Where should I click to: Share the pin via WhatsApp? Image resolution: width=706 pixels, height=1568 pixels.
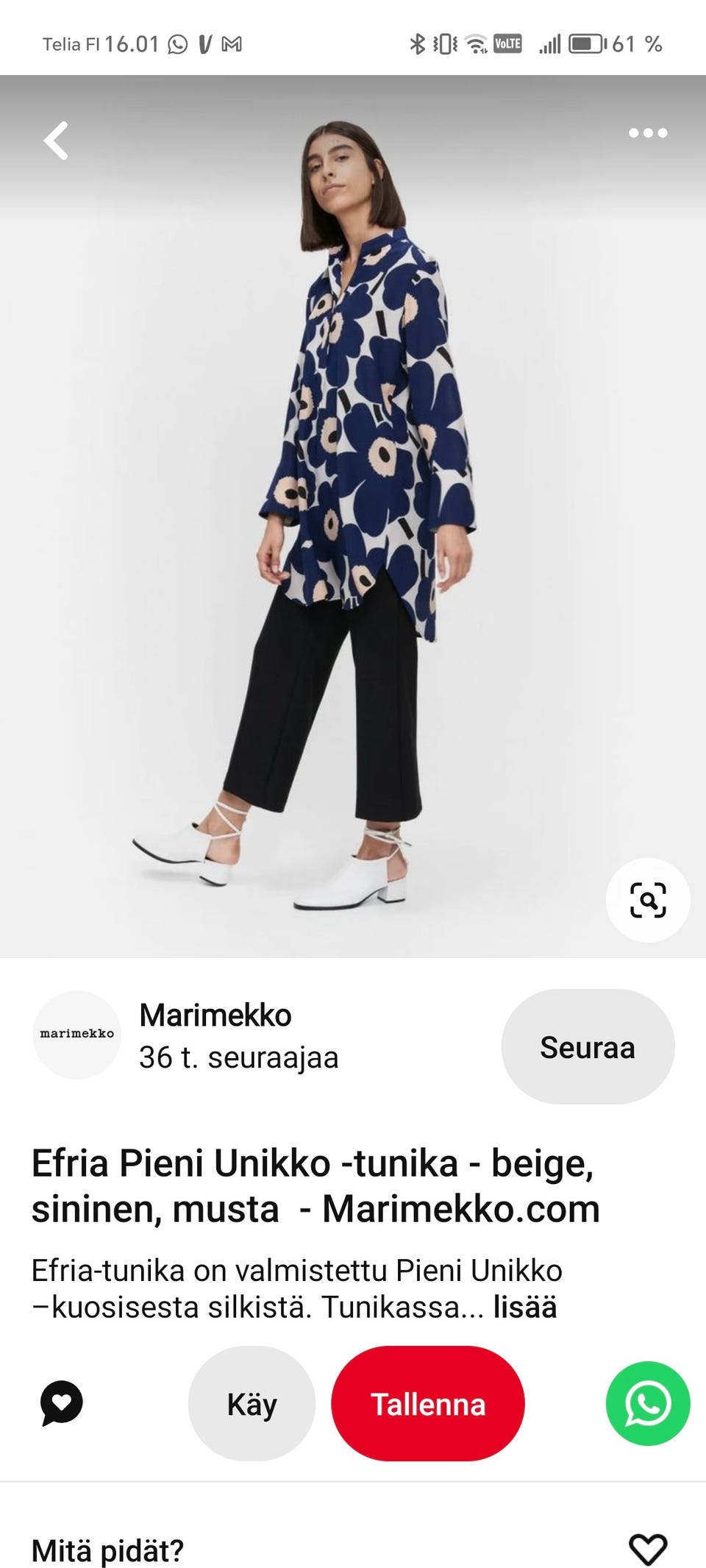point(647,1403)
